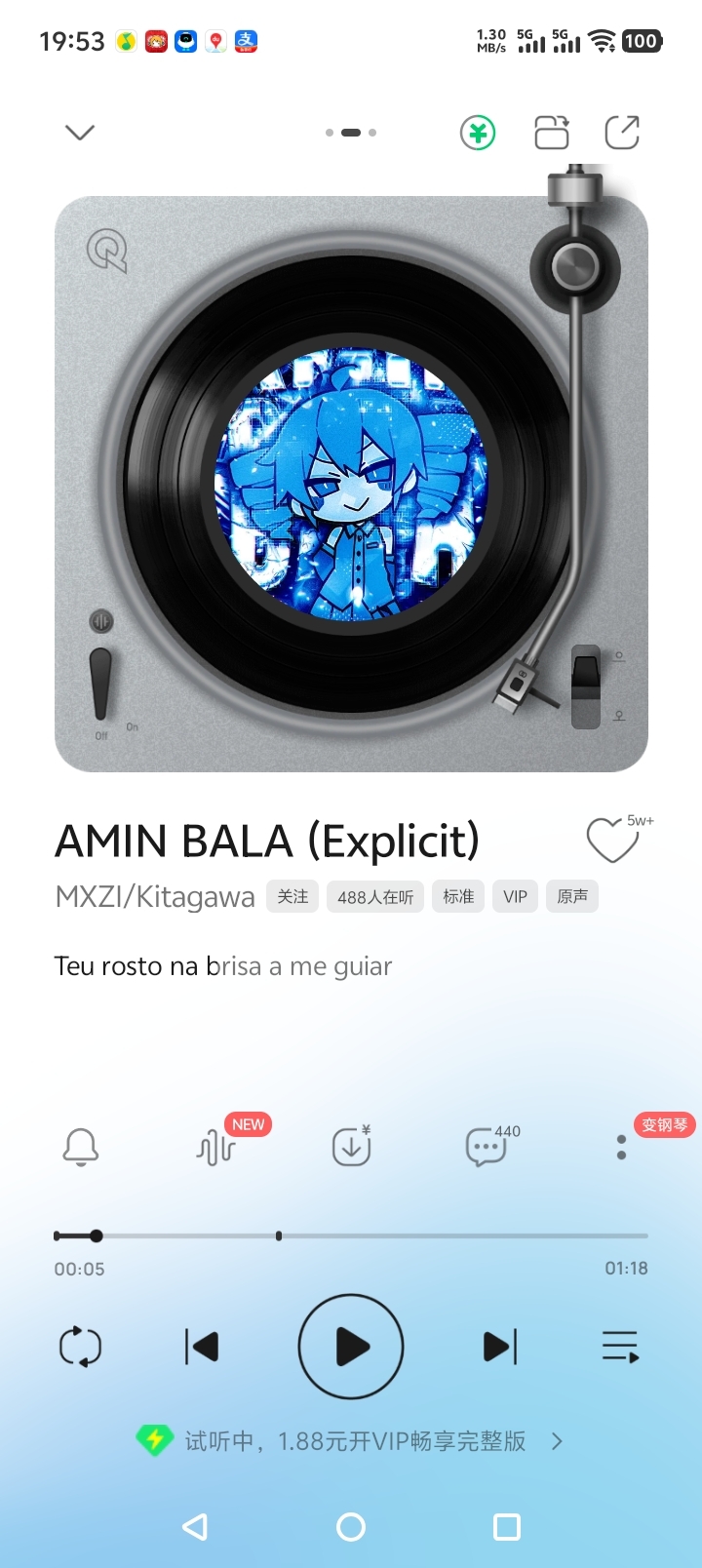Share the song AMIN BALA

622,133
